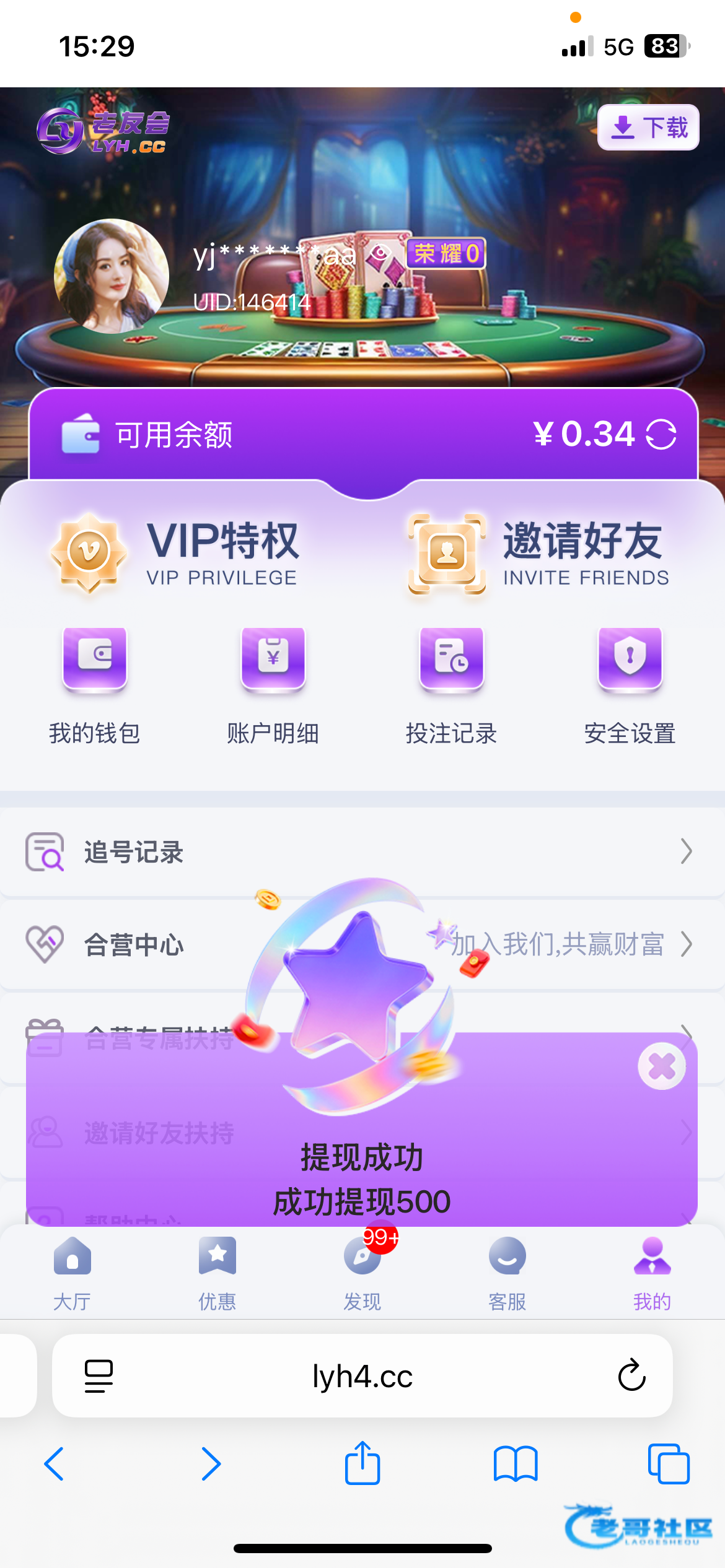The height and width of the screenshot is (1568, 725).
Task: View 账户明细 account details
Action: click(273, 684)
